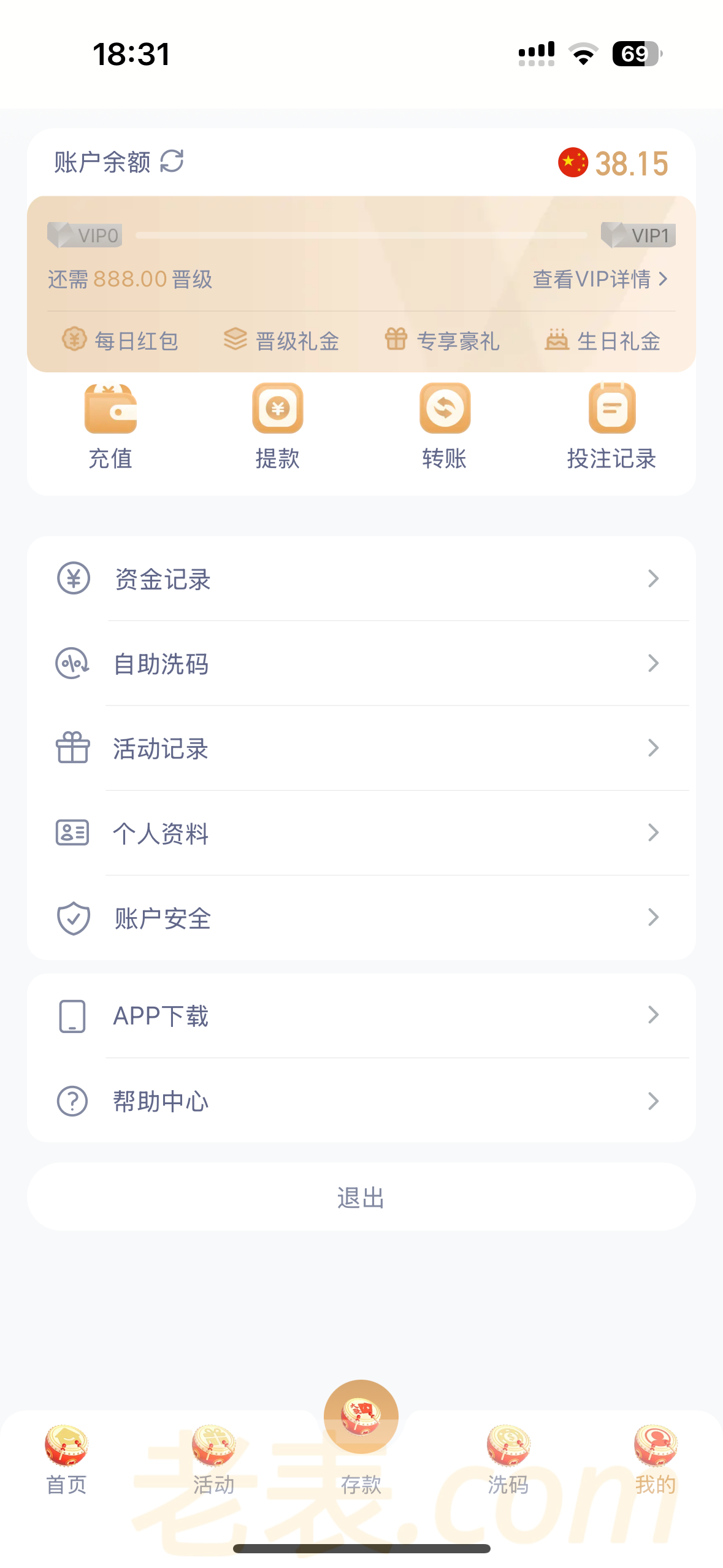The height and width of the screenshot is (1568, 723).
Task: Open the 个人资料 row
Action: [x=361, y=833]
